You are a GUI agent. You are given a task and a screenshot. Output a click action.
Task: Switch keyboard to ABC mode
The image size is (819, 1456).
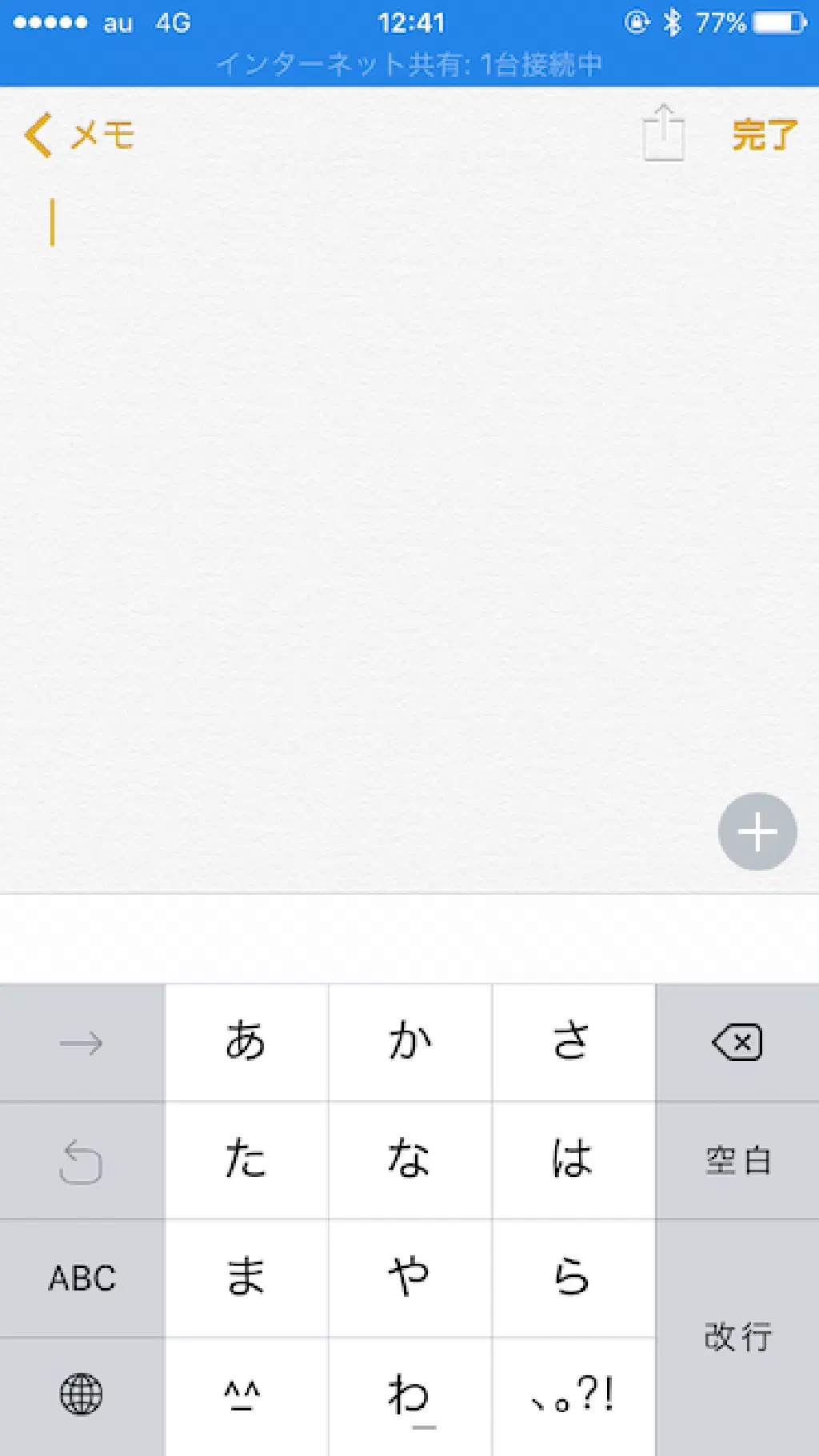coord(82,1278)
